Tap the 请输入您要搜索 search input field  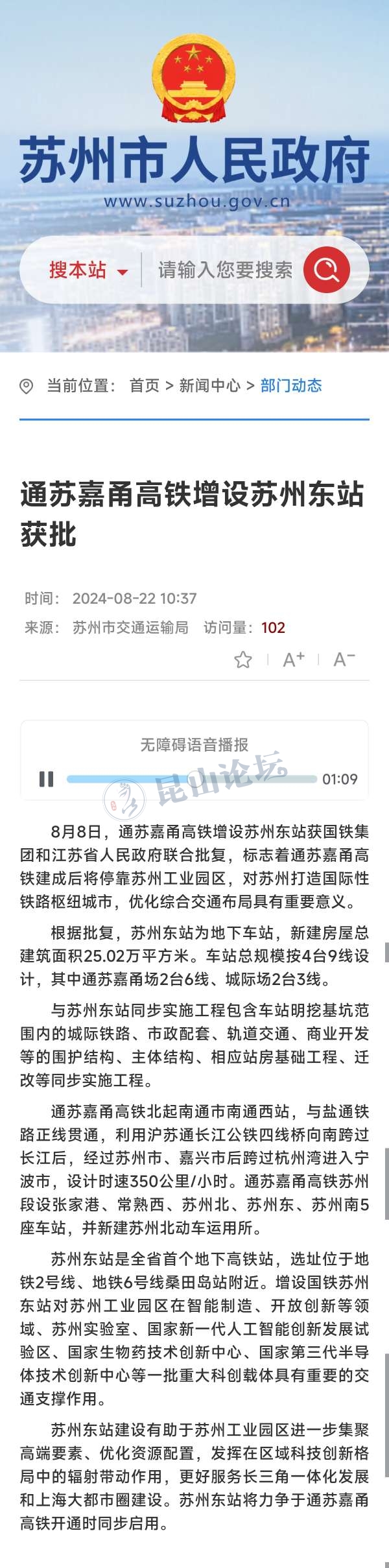coord(225,270)
